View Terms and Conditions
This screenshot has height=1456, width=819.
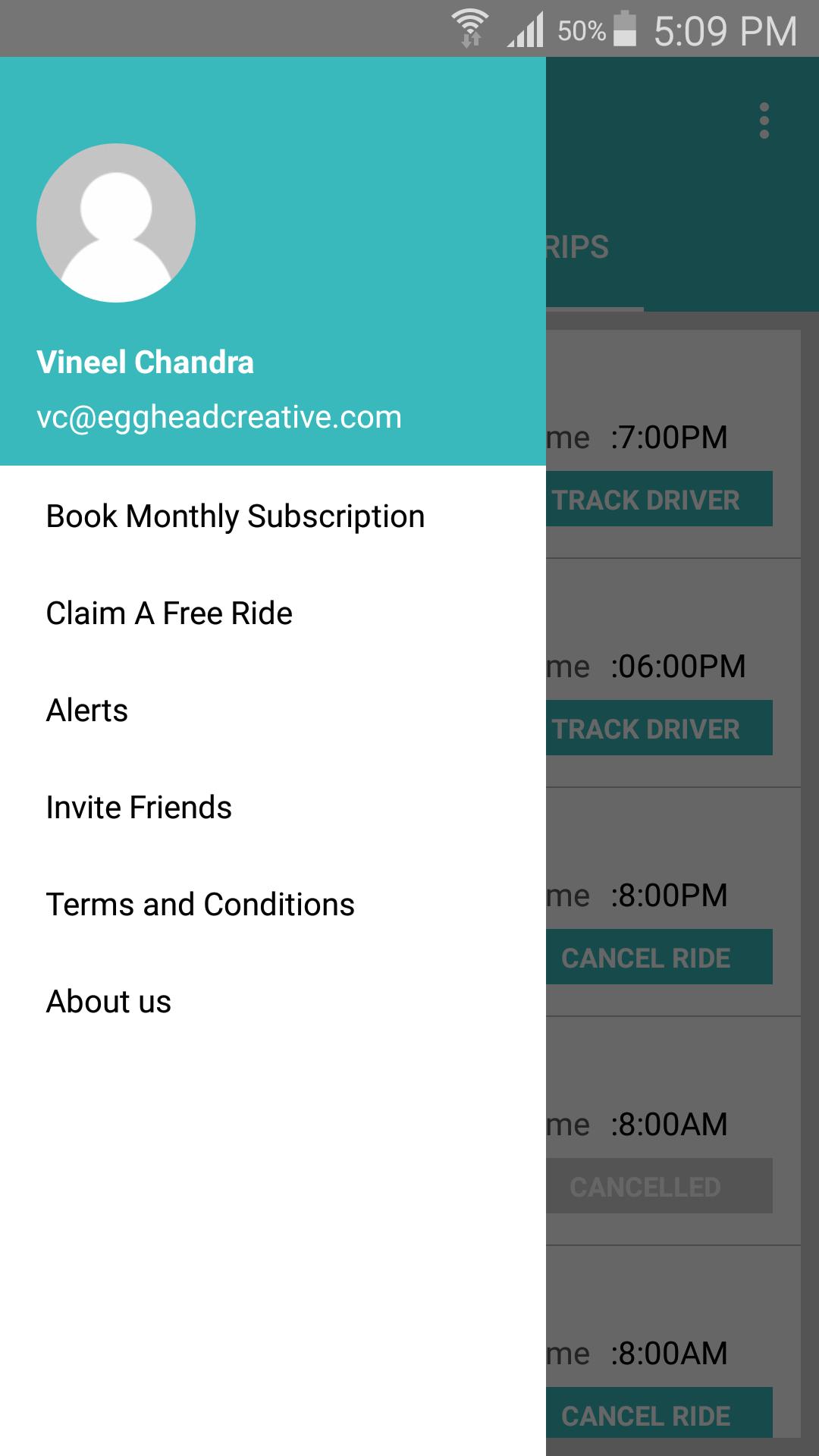pos(200,905)
